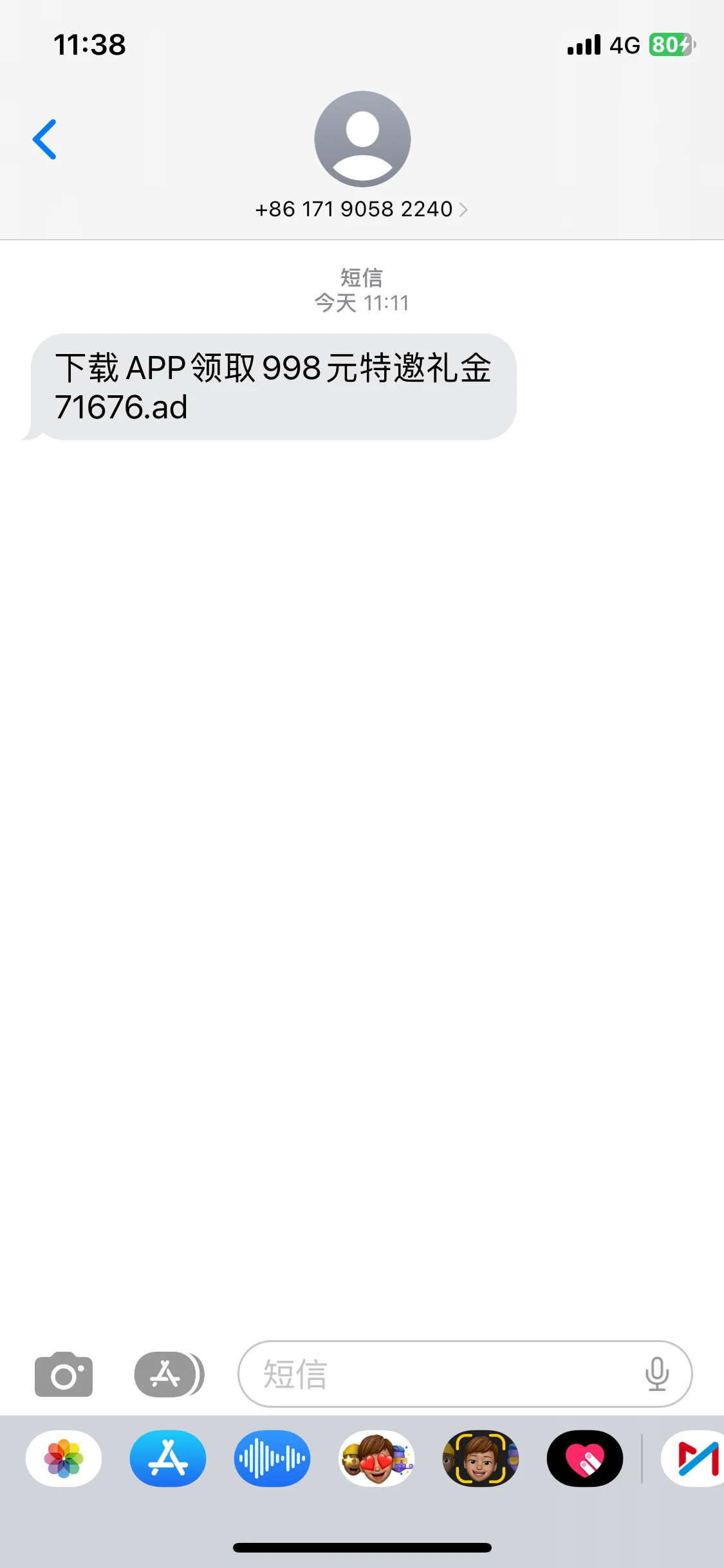Image resolution: width=724 pixels, height=1568 pixels.
Task: Open the audio message waveform app
Action: [272, 1459]
